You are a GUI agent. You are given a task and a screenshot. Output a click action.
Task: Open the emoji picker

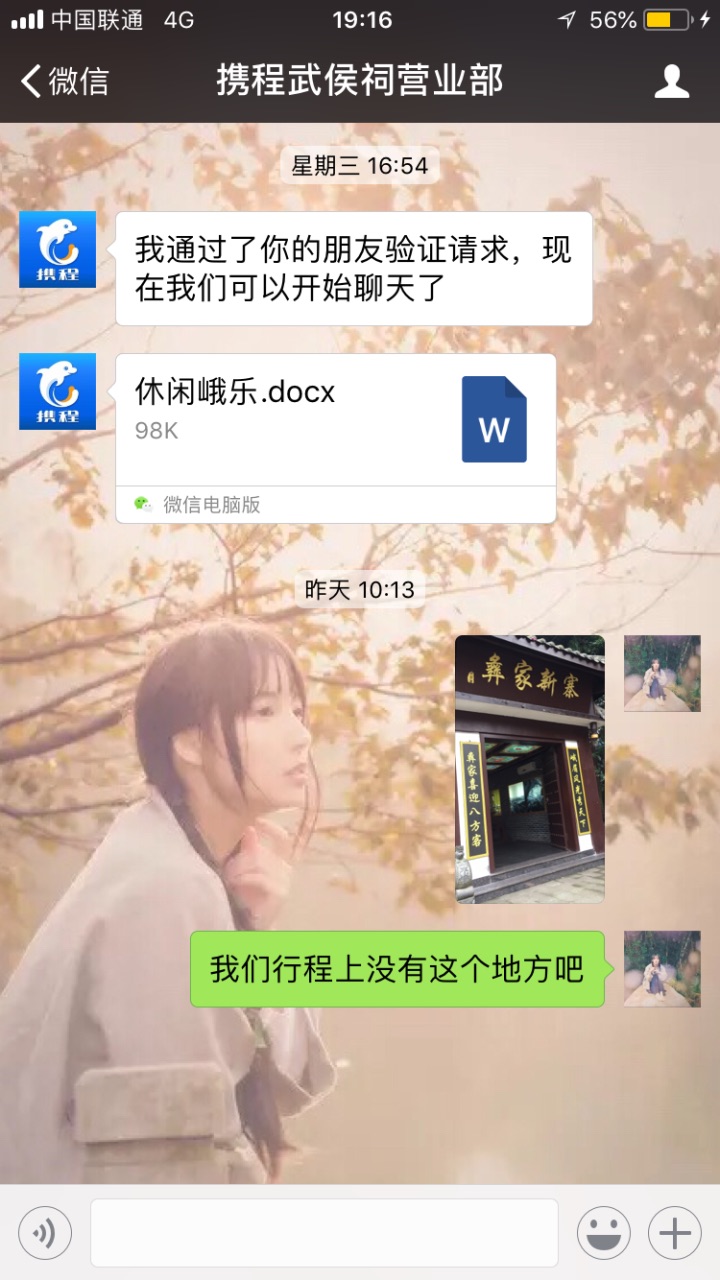pos(604,1233)
